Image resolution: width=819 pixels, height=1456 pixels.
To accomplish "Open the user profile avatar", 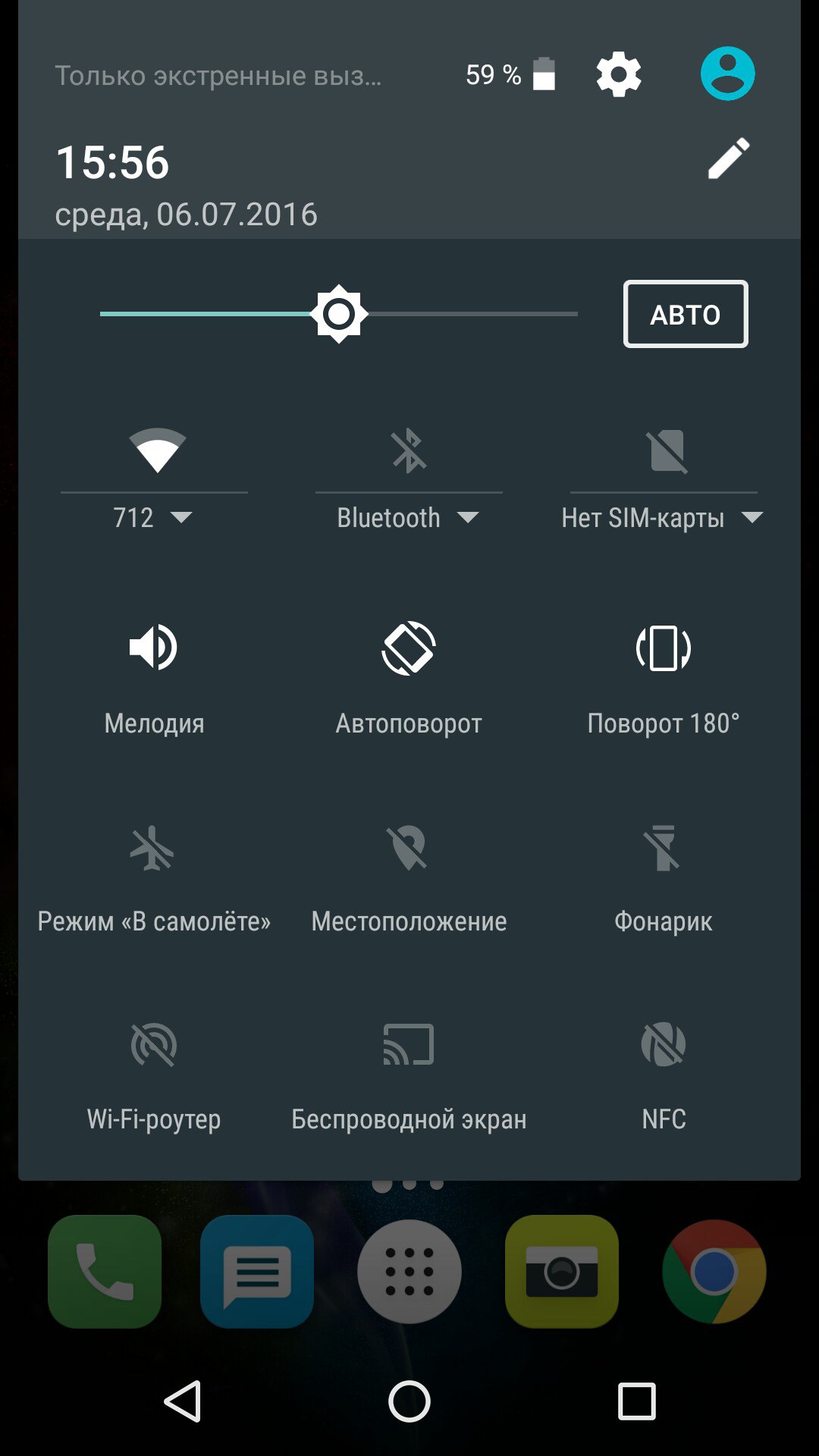I will click(727, 74).
